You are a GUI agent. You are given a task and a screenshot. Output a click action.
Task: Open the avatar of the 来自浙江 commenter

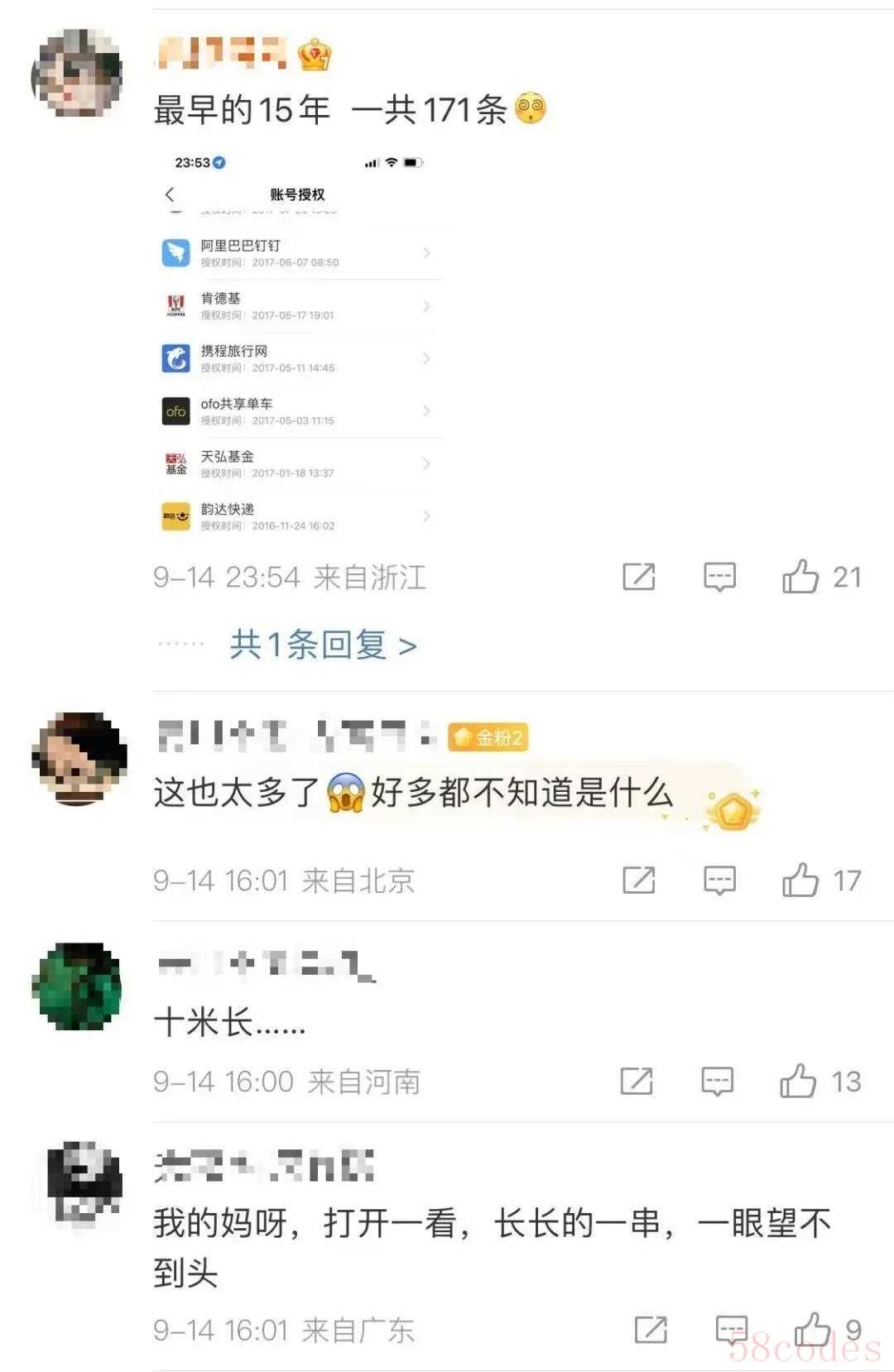point(77,74)
